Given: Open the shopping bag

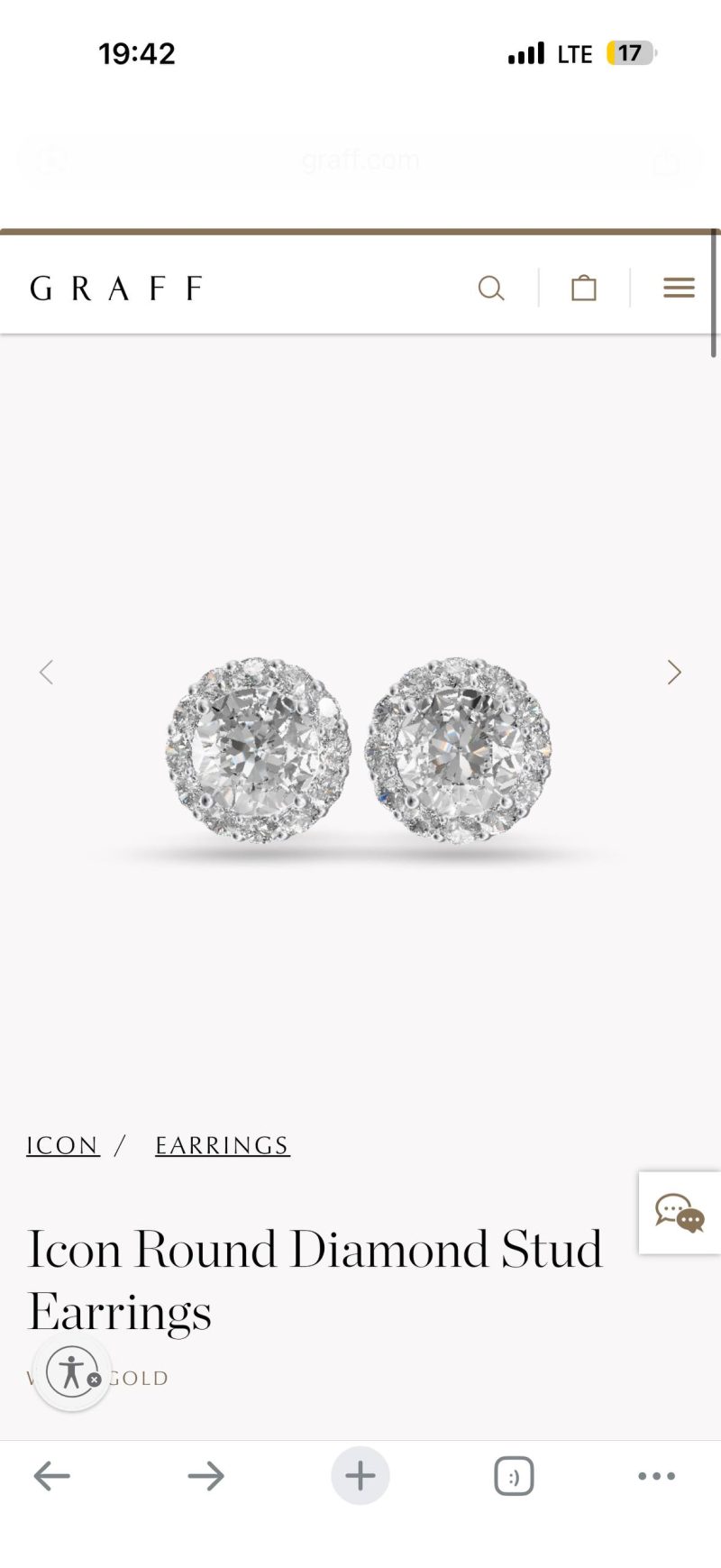Looking at the screenshot, I should (x=584, y=288).
